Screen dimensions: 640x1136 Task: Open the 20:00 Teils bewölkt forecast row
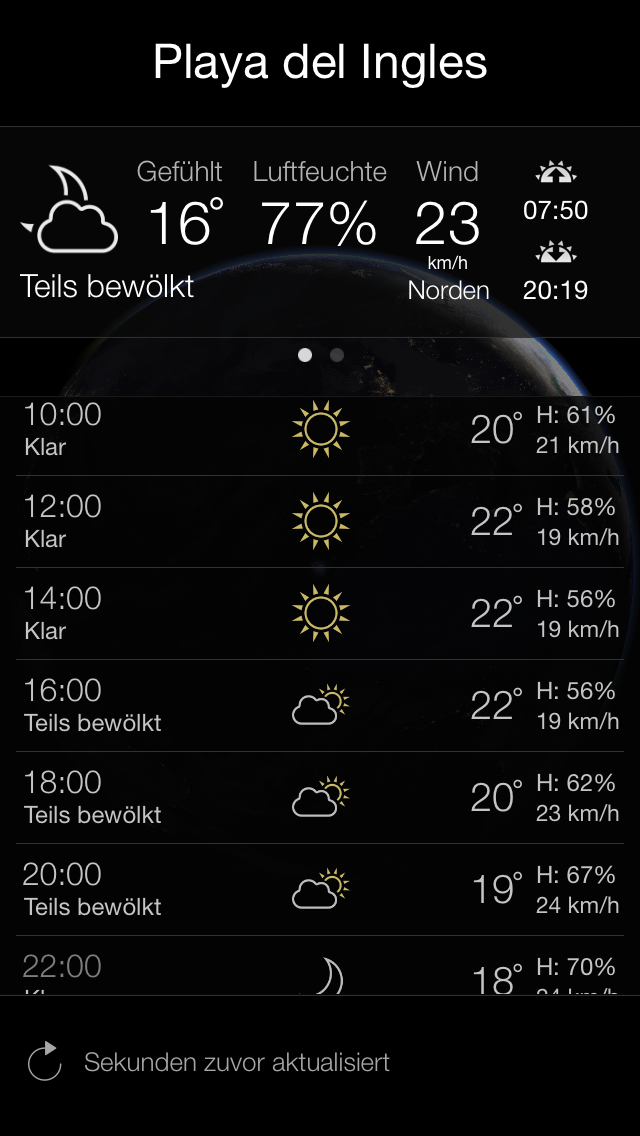[320, 890]
